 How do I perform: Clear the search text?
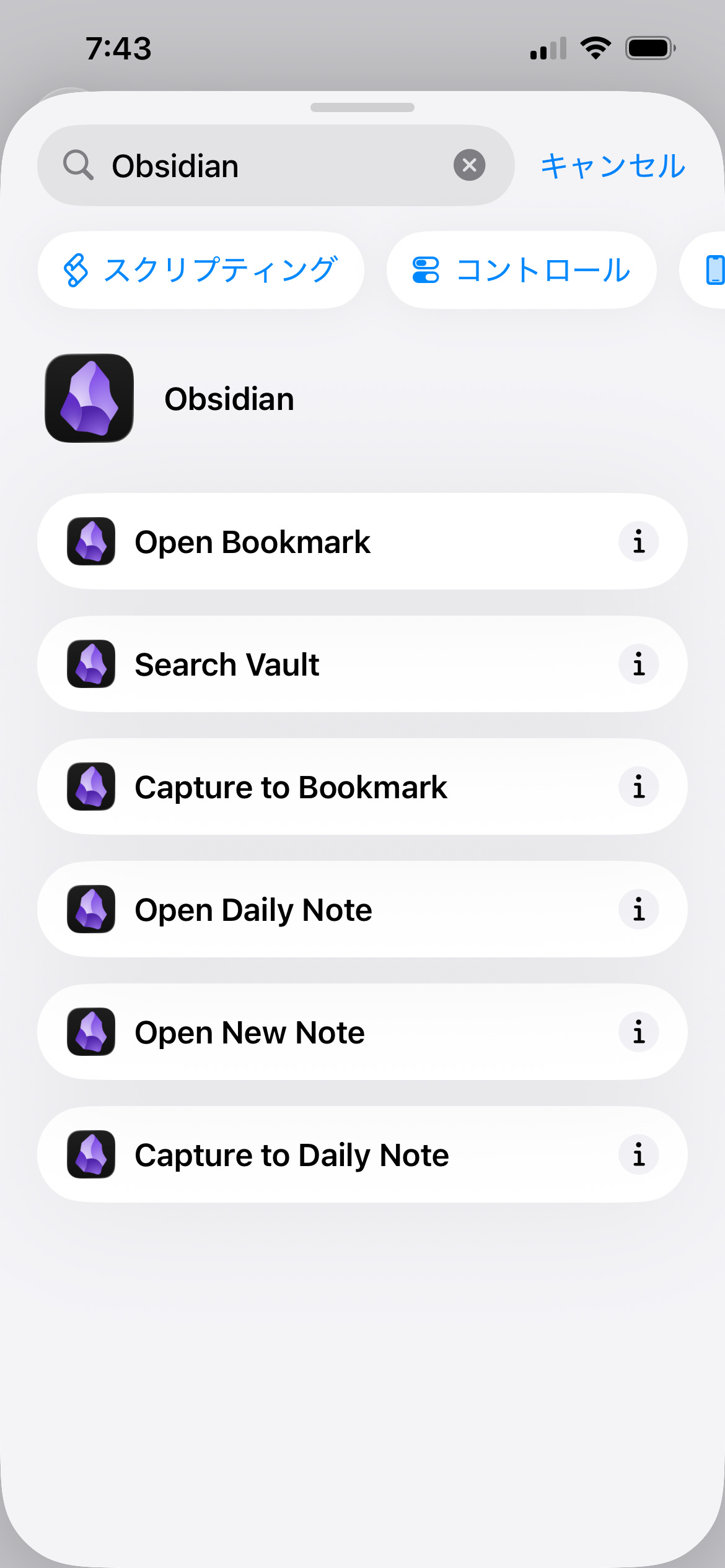click(x=469, y=165)
